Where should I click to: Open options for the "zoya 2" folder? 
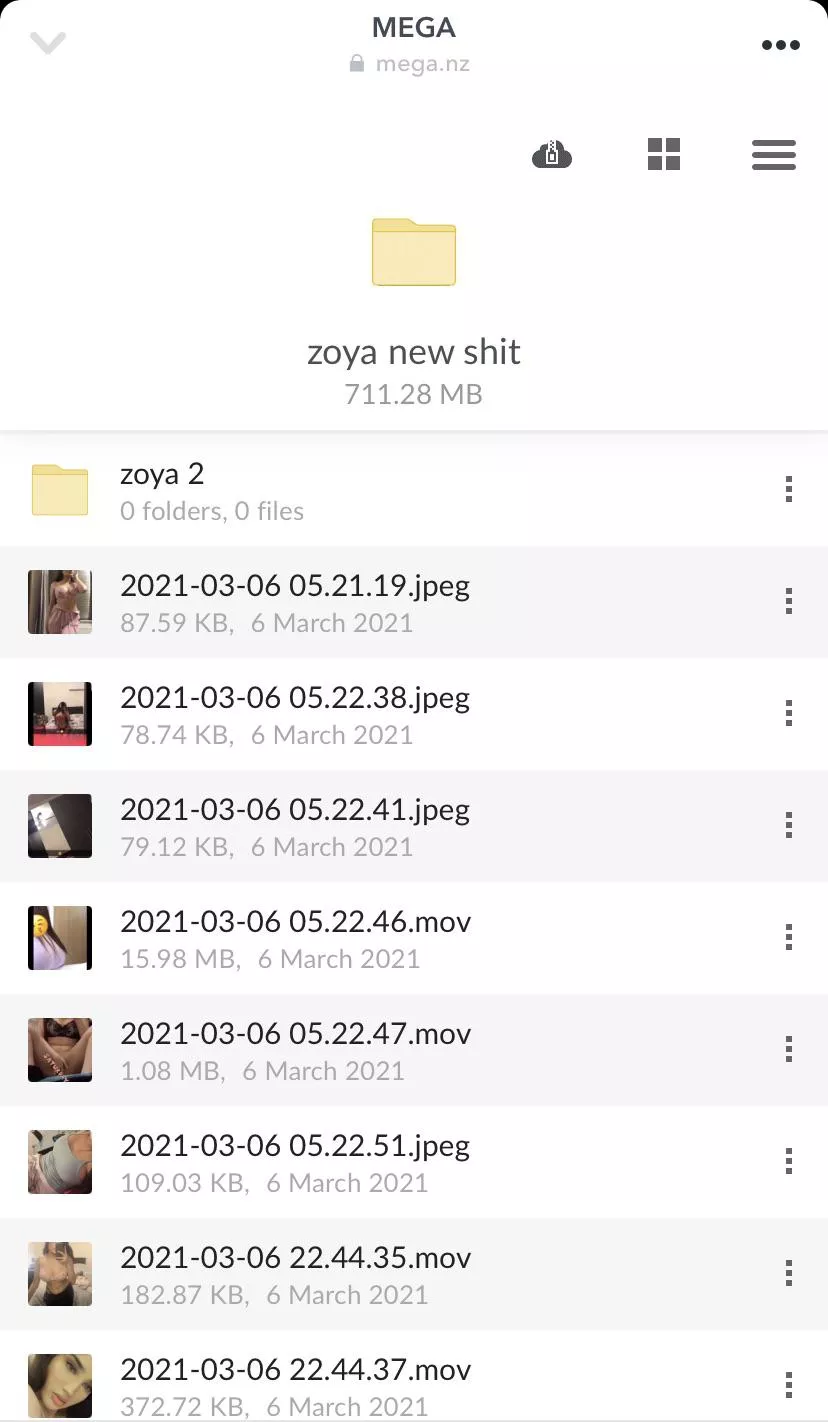(789, 490)
